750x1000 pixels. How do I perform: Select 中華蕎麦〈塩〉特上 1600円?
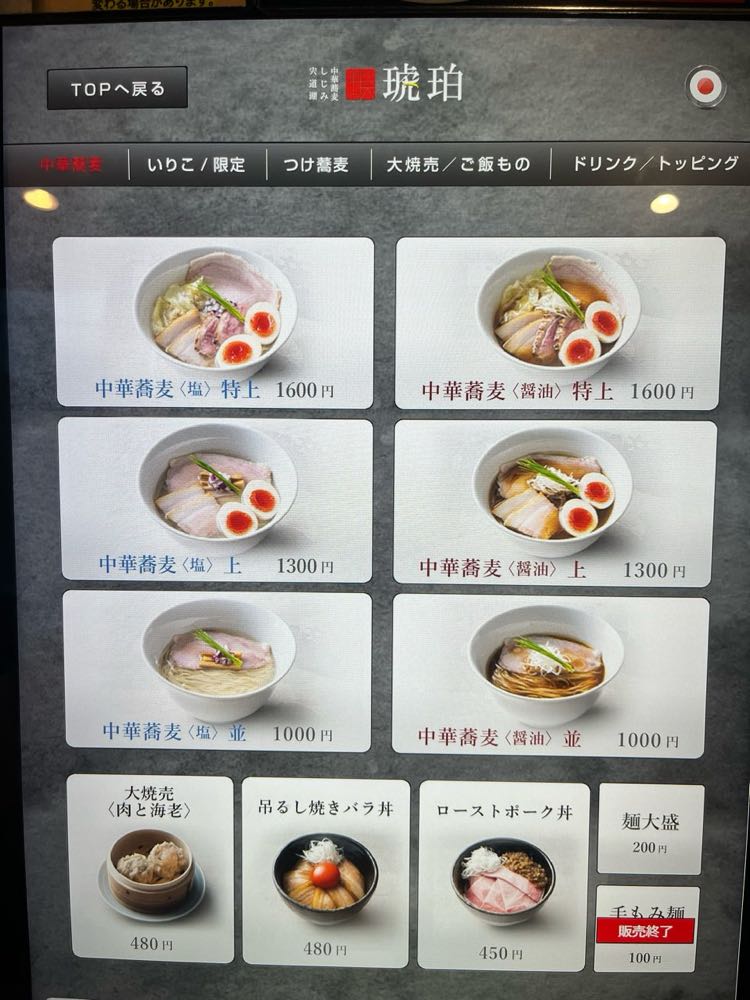[x=214, y=322]
